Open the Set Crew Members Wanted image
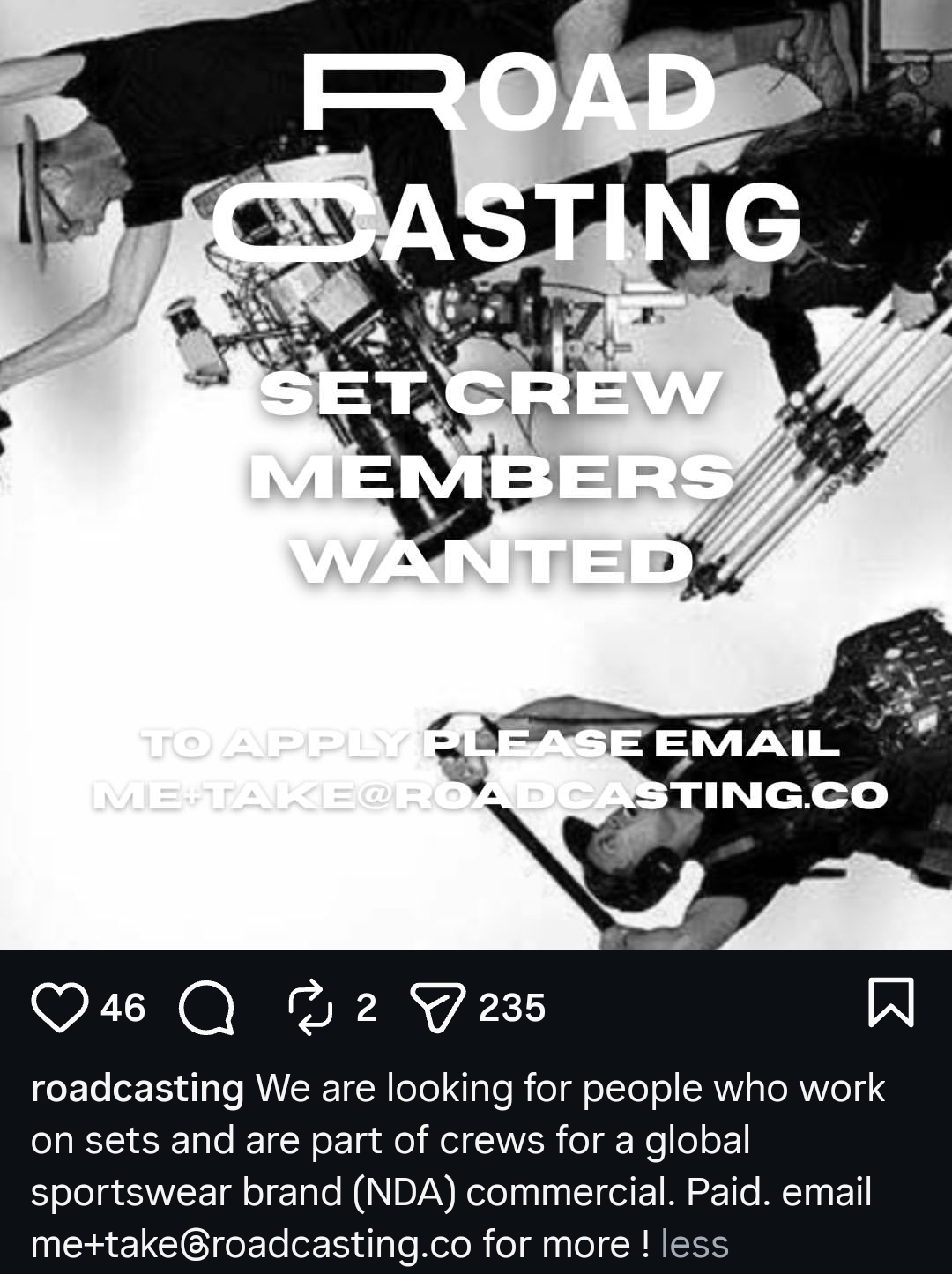952x1274 pixels. point(476,476)
